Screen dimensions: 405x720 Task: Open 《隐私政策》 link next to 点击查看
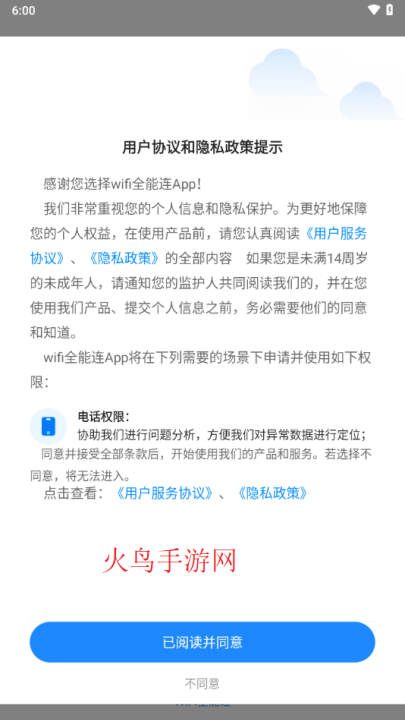[x=273, y=493]
